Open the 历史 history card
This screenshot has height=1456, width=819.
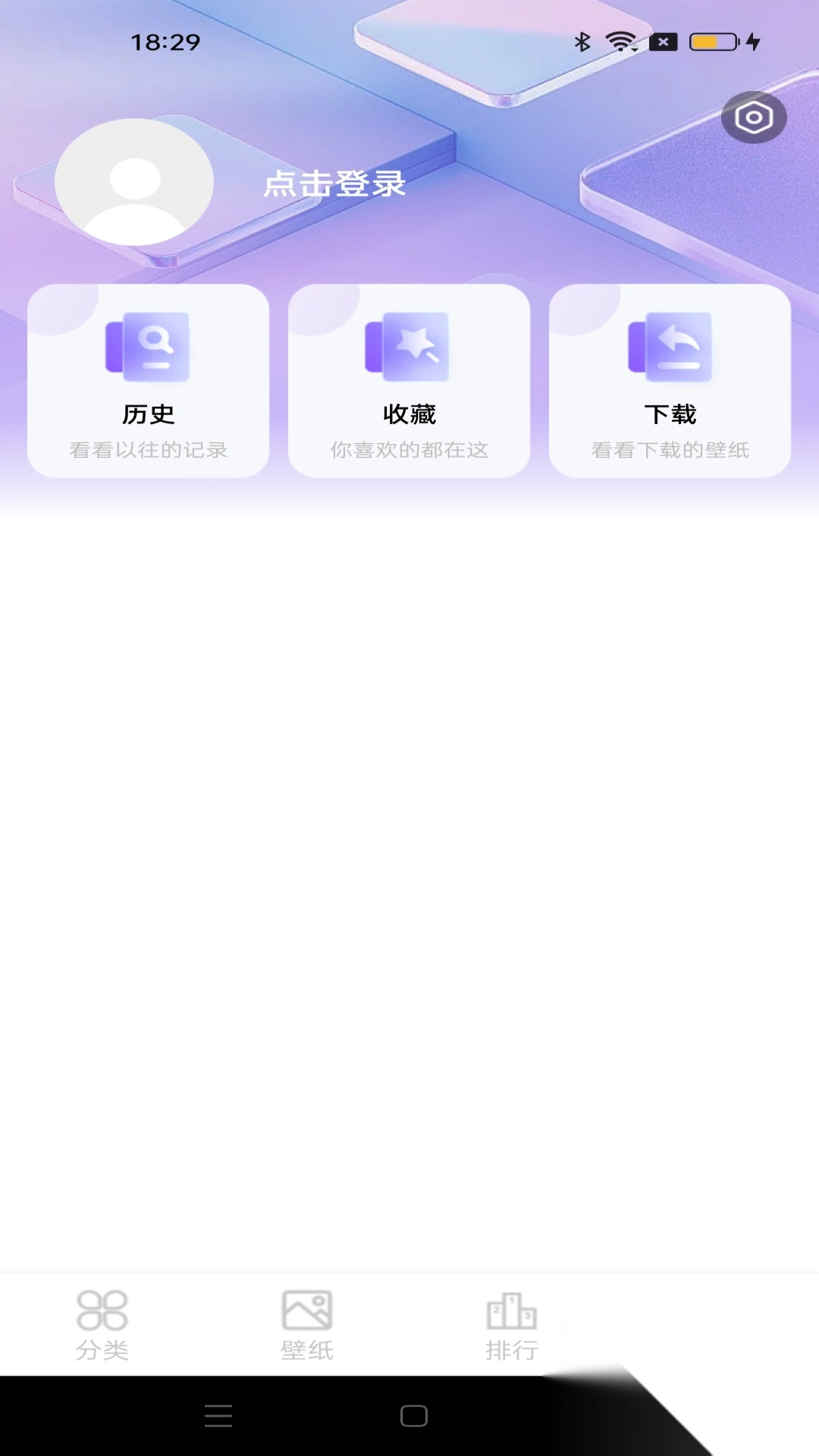tap(148, 381)
